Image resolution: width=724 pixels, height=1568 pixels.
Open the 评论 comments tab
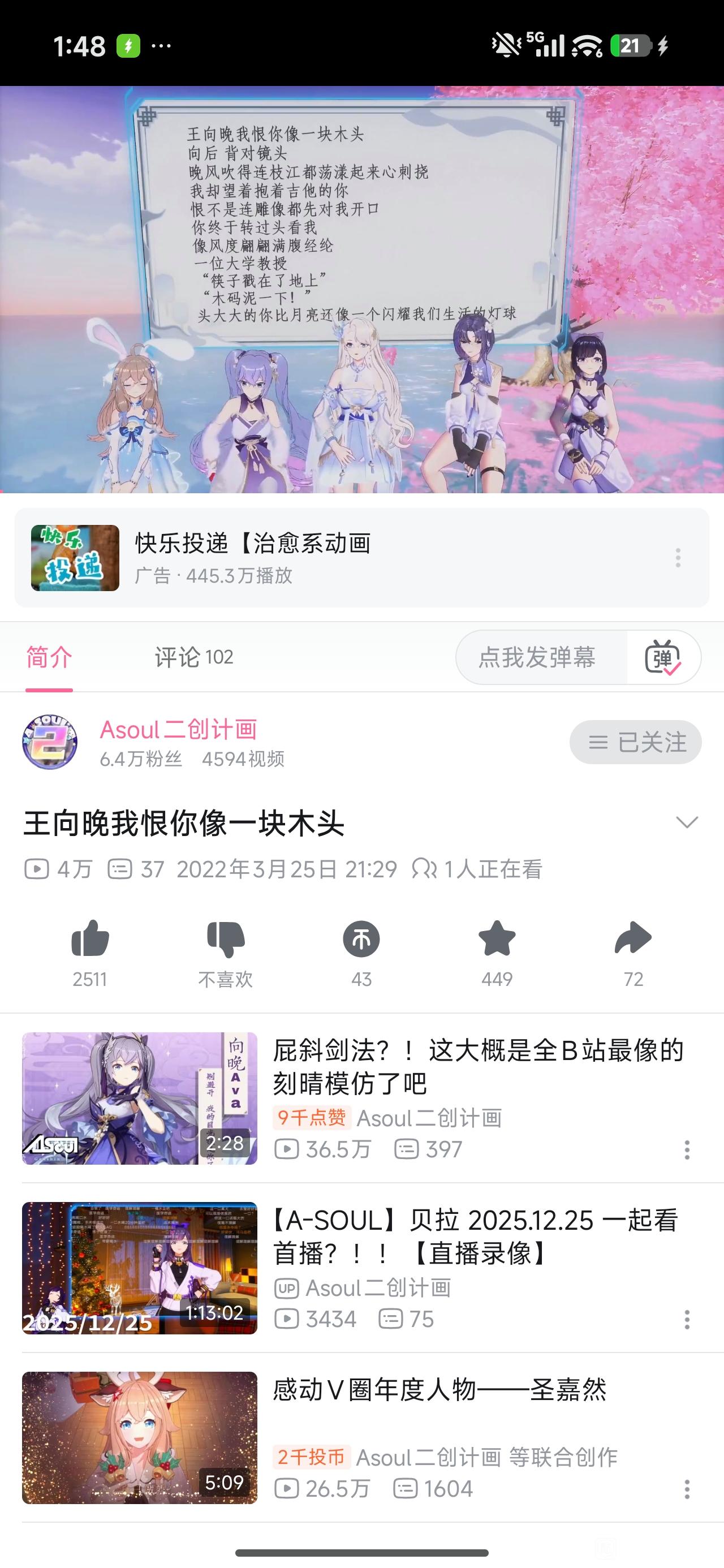[193, 657]
